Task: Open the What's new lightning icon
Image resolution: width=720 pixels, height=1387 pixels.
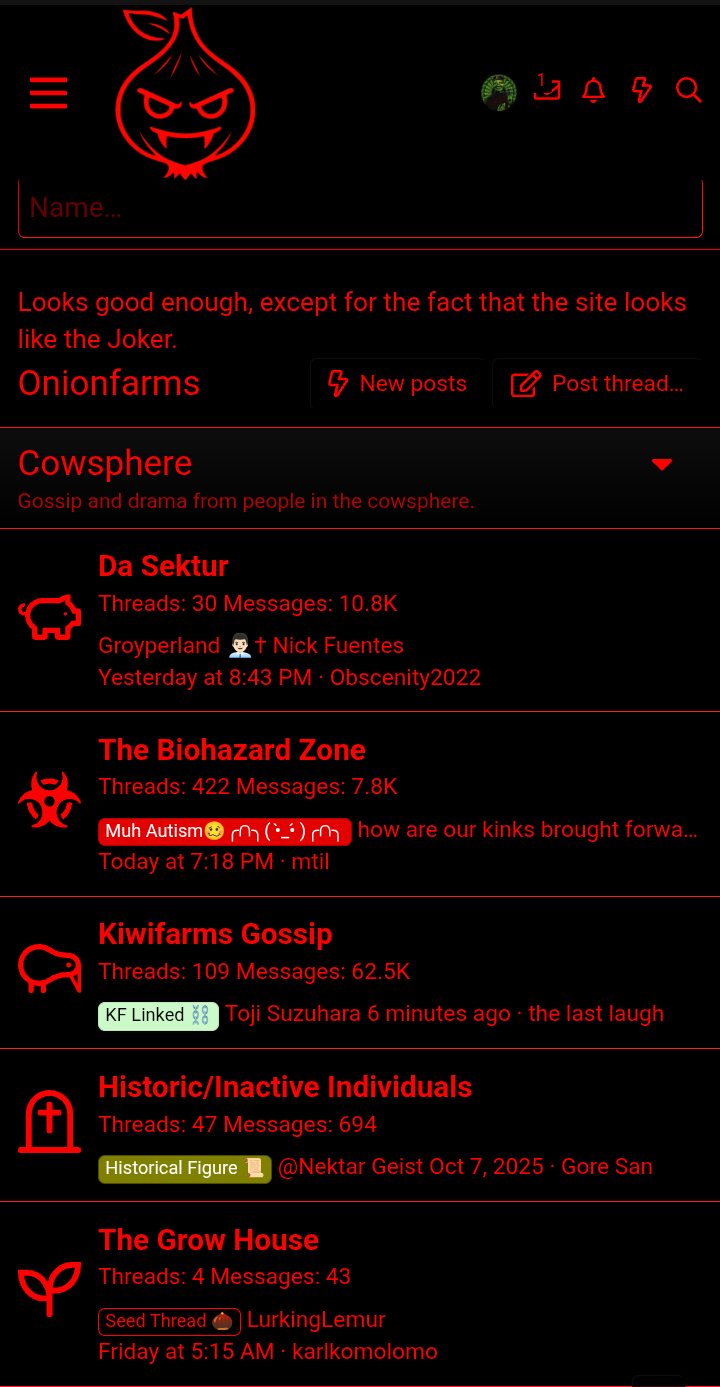Action: click(x=642, y=91)
